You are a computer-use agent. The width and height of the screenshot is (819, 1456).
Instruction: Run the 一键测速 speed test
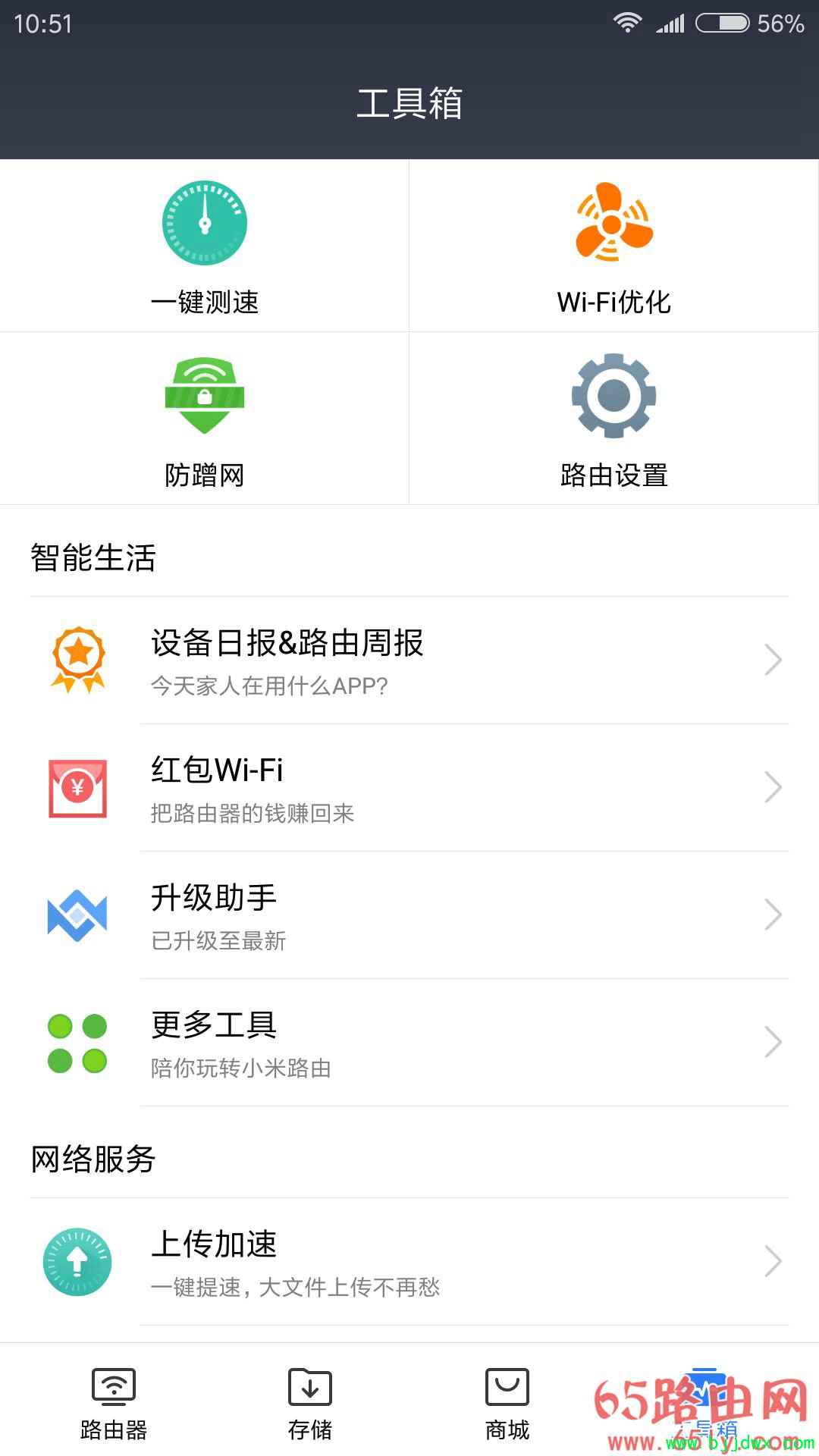pos(205,246)
